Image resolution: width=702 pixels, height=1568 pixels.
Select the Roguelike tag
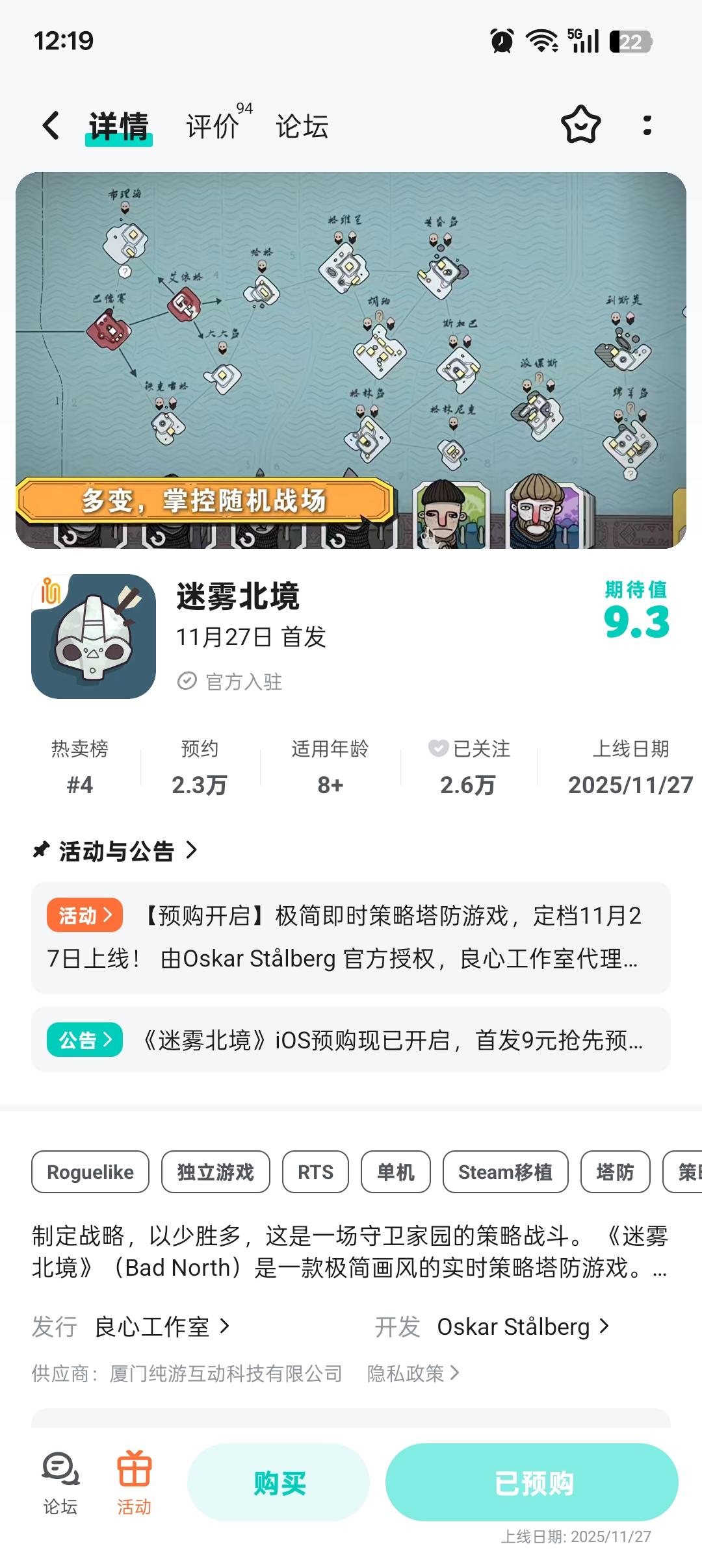[x=90, y=1172]
